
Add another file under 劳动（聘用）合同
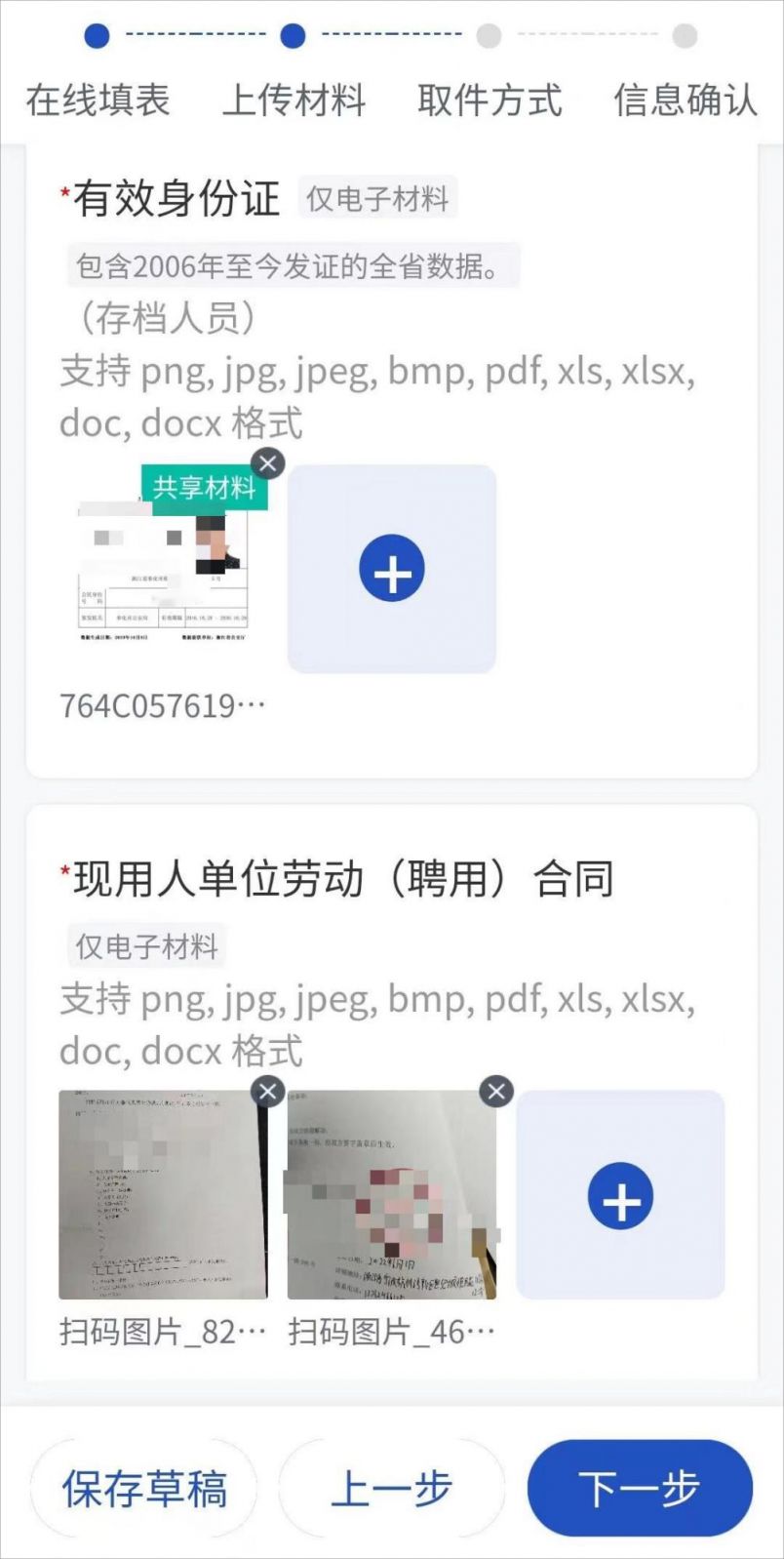[620, 1195]
